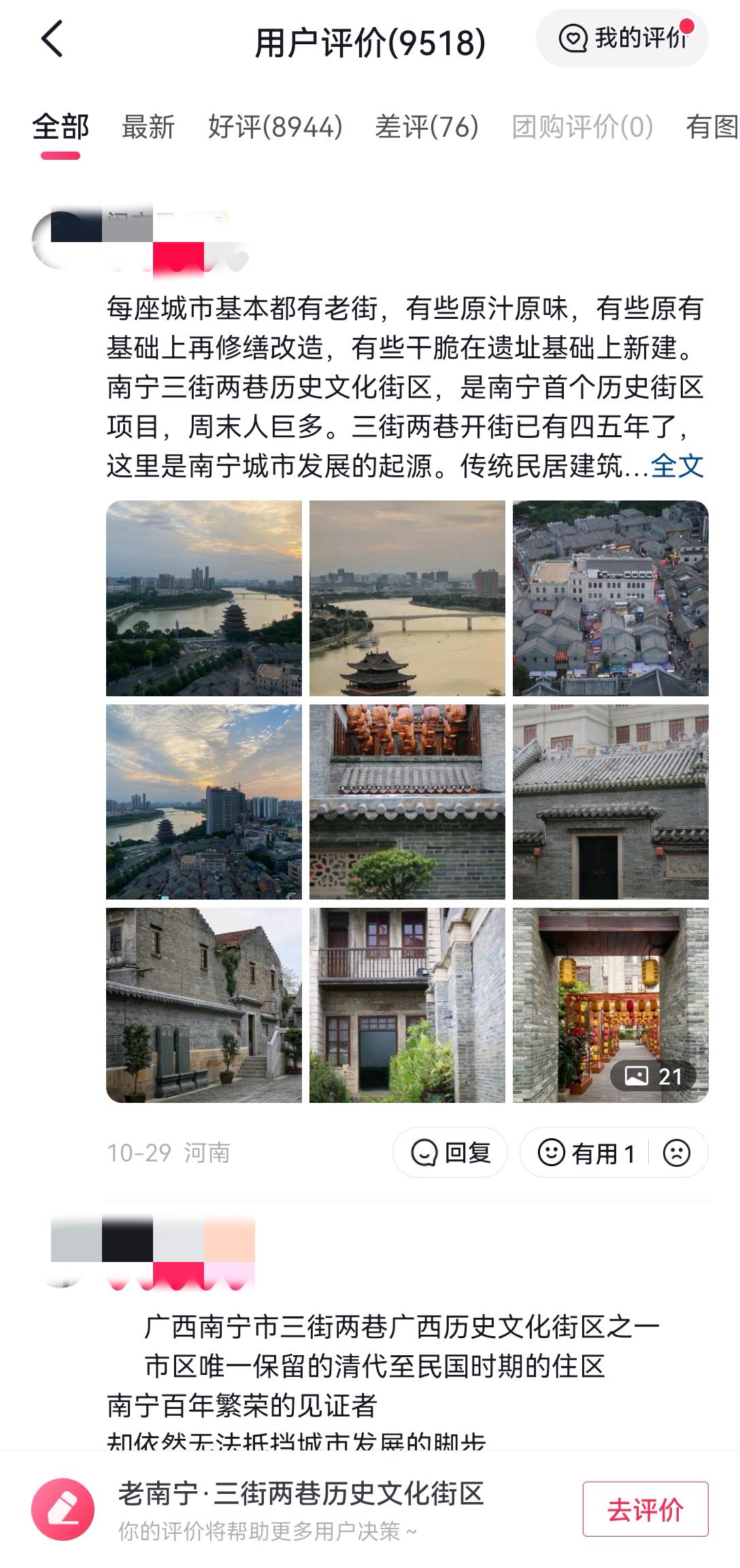Open lantern corridor photo showing 21 images
Screen dimensions: 740x1568
(x=610, y=1005)
